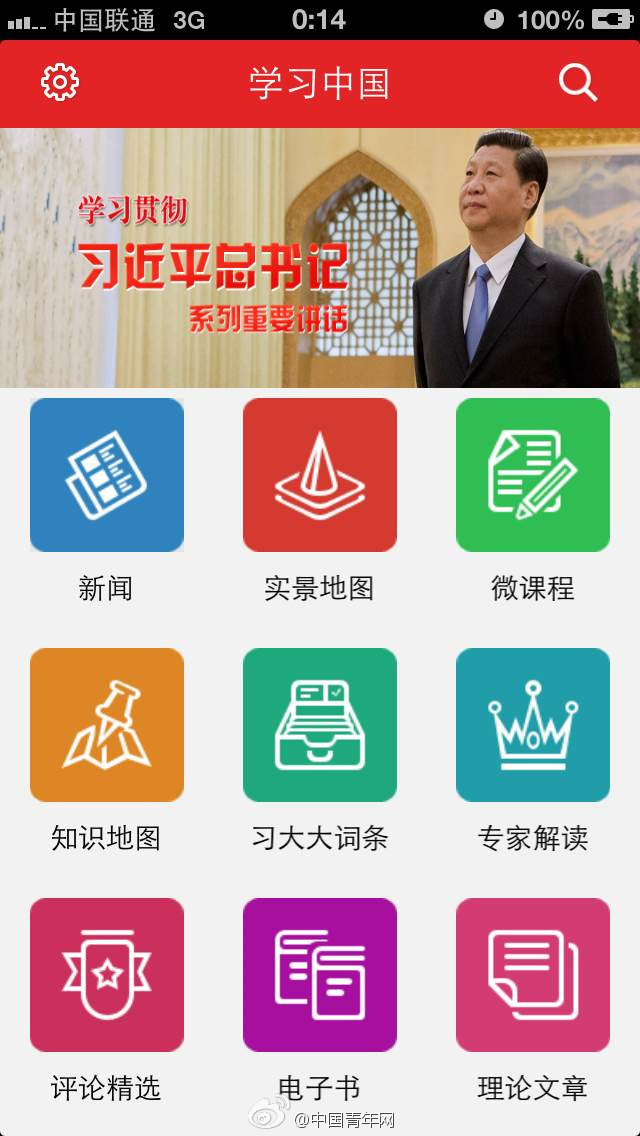The image size is (640, 1136).
Task: Open the settings gear icon
Action: pos(60,83)
